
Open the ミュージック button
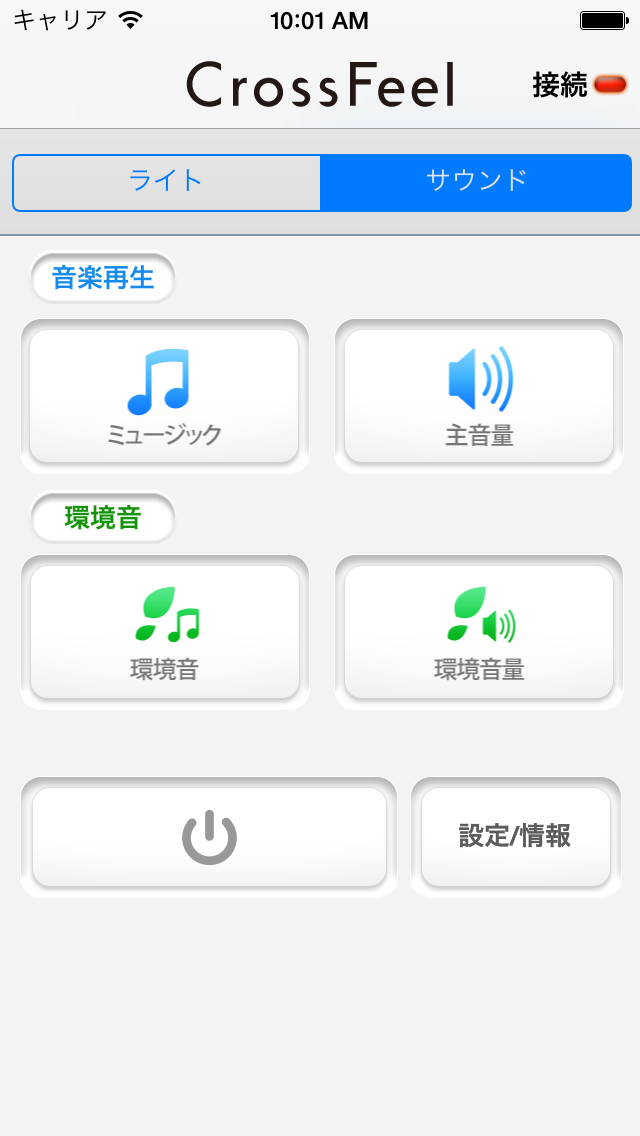165,396
